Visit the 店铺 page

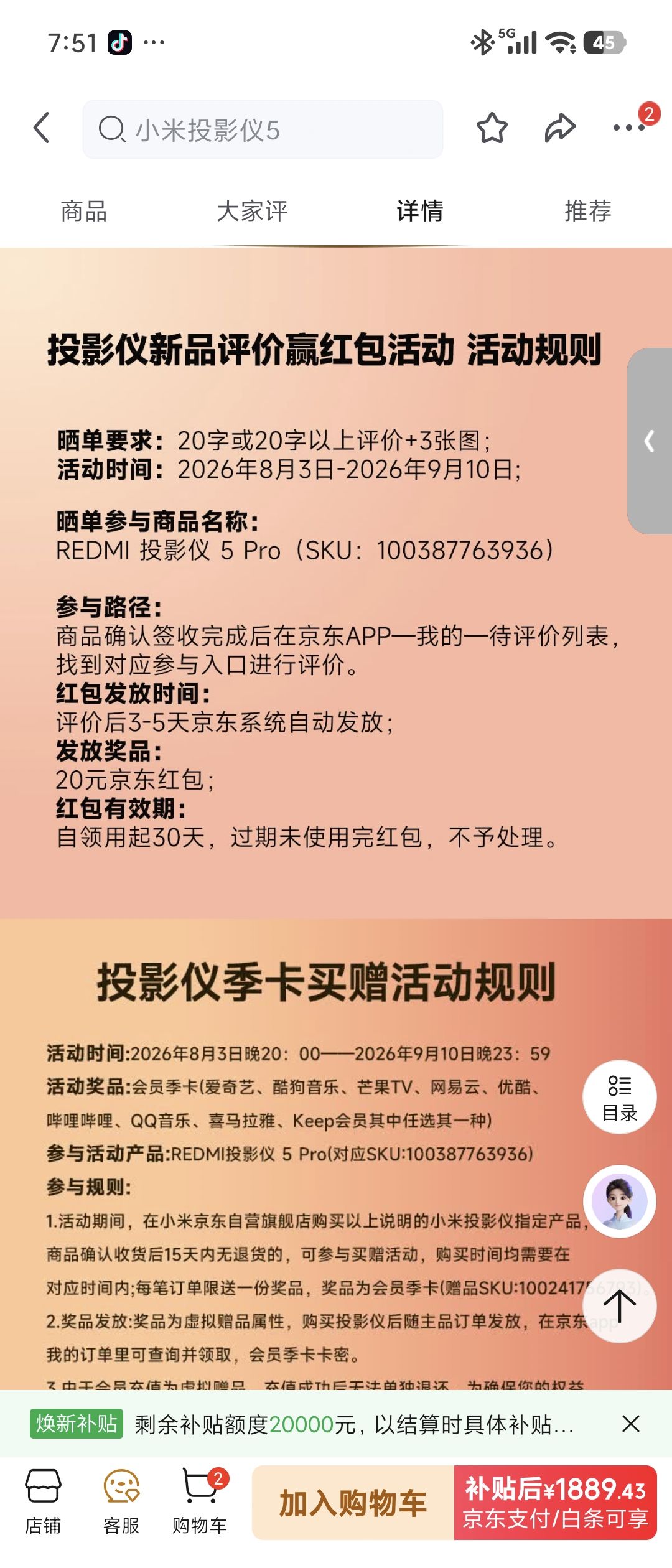43,1502
